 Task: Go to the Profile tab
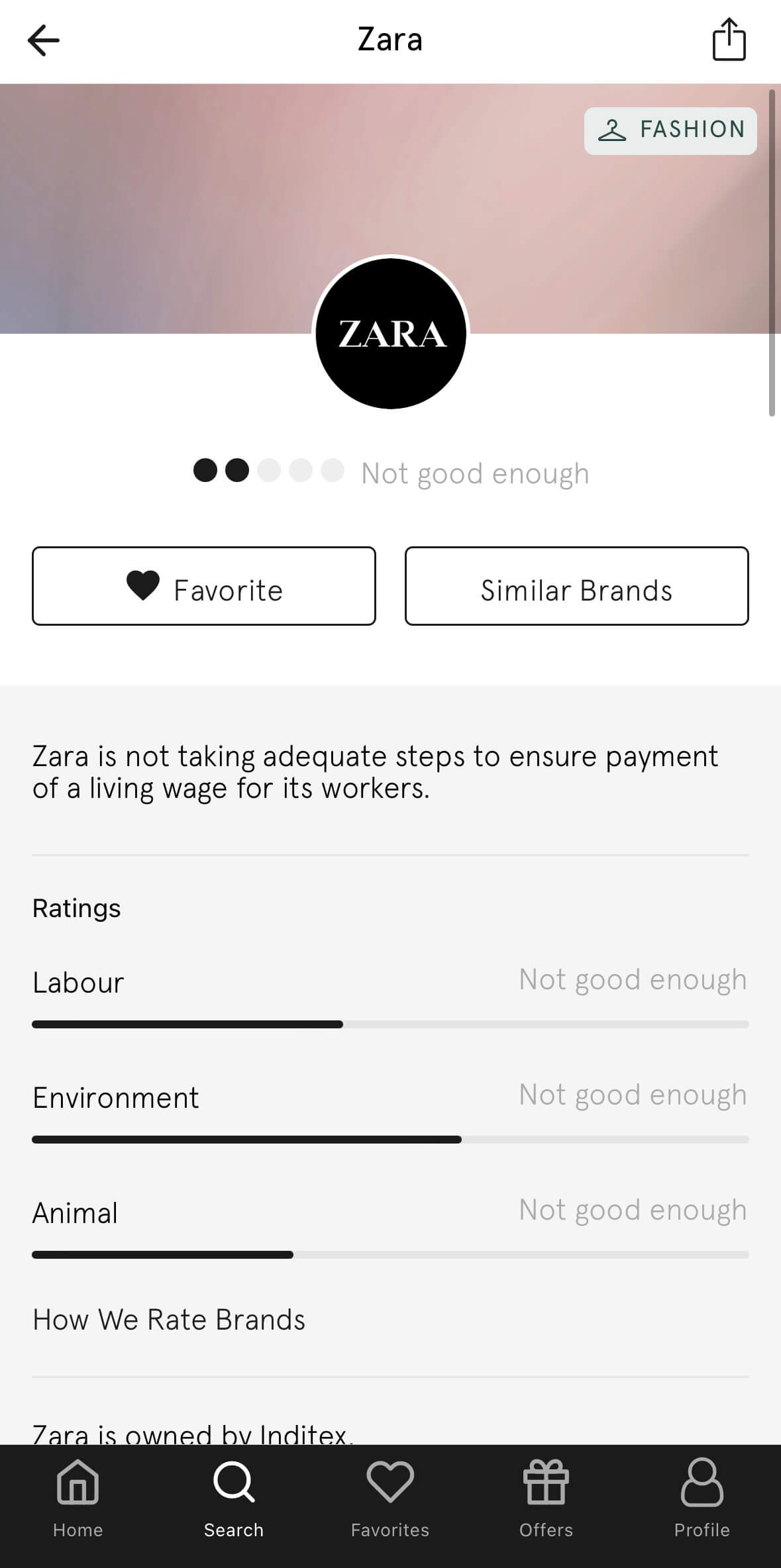702,1499
